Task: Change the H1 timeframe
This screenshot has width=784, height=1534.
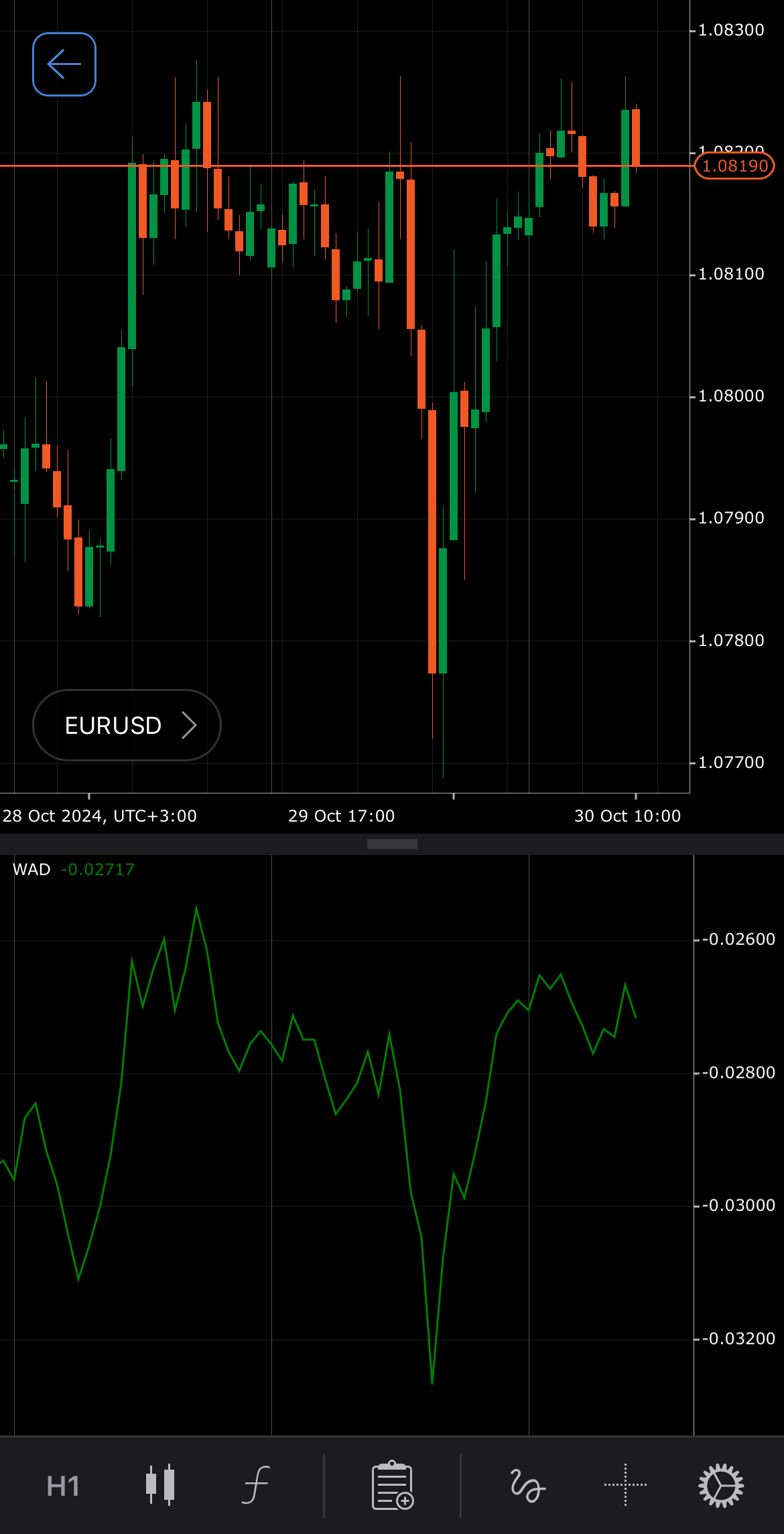Action: pyautogui.click(x=63, y=1486)
